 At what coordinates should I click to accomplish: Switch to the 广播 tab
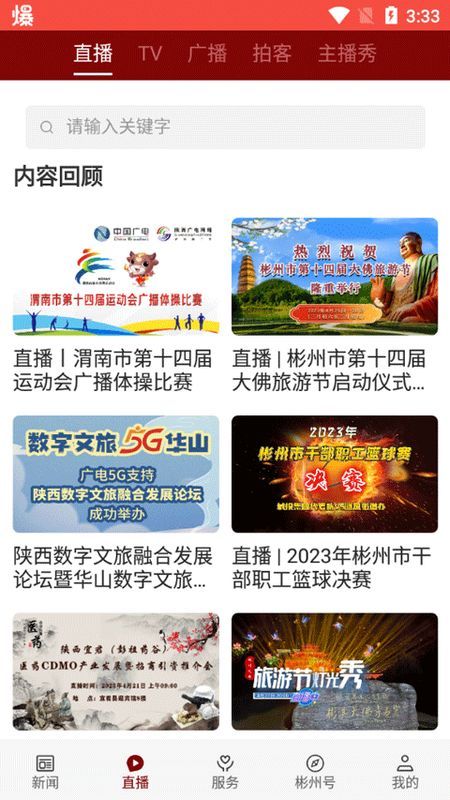207,54
